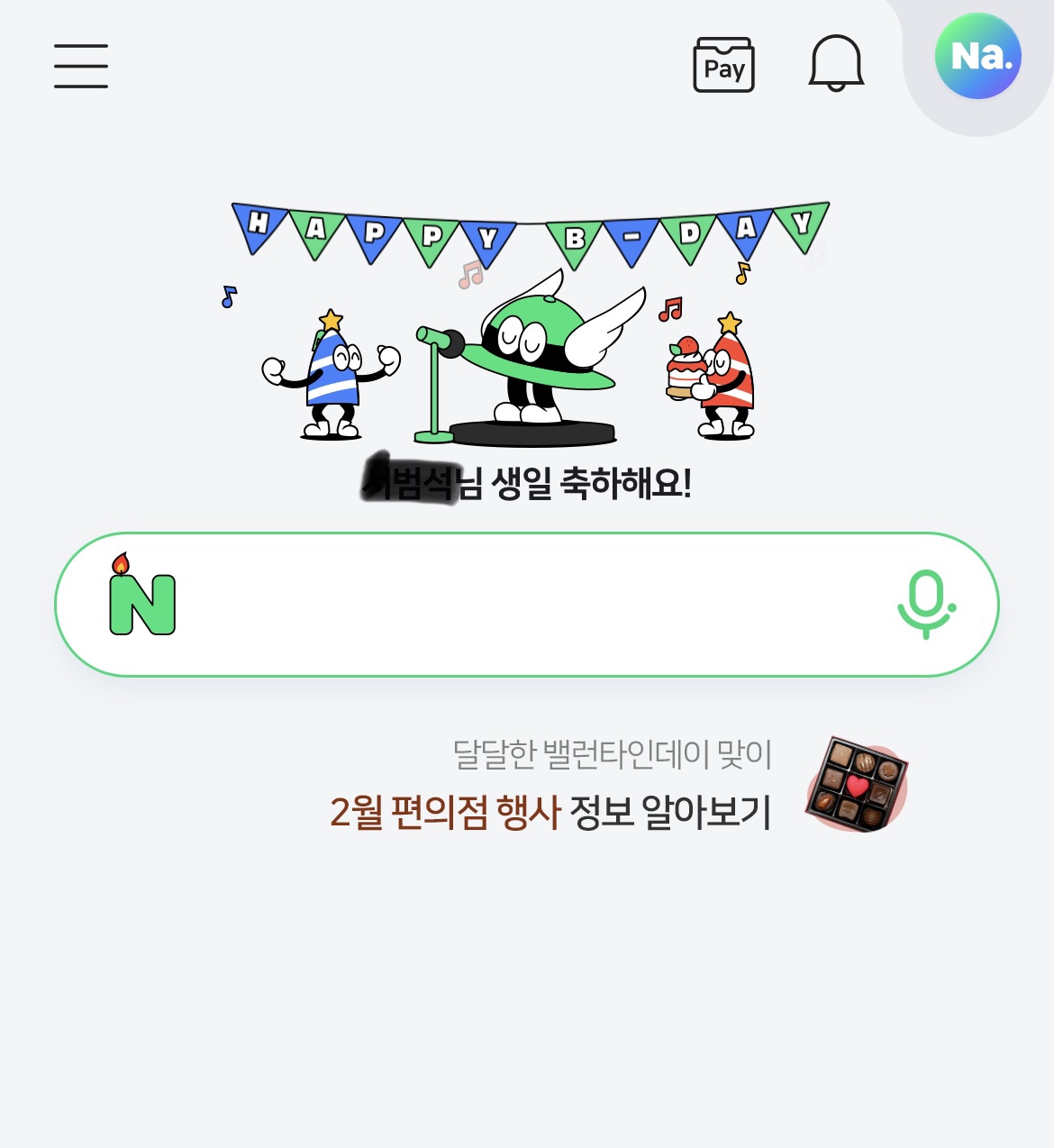Select the Na. profile to switch accounts
Image resolution: width=1054 pixels, height=1148 pixels.
coord(977,55)
